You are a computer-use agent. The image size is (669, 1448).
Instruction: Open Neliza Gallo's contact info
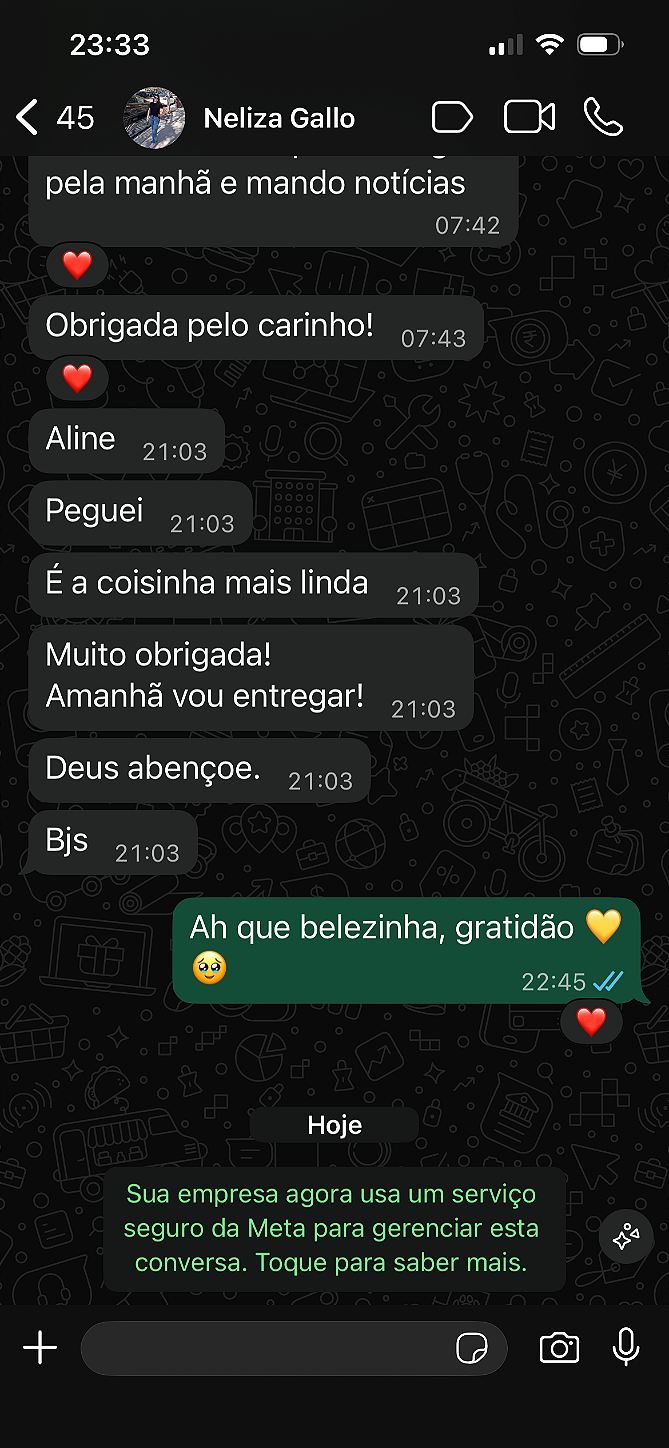tap(279, 118)
